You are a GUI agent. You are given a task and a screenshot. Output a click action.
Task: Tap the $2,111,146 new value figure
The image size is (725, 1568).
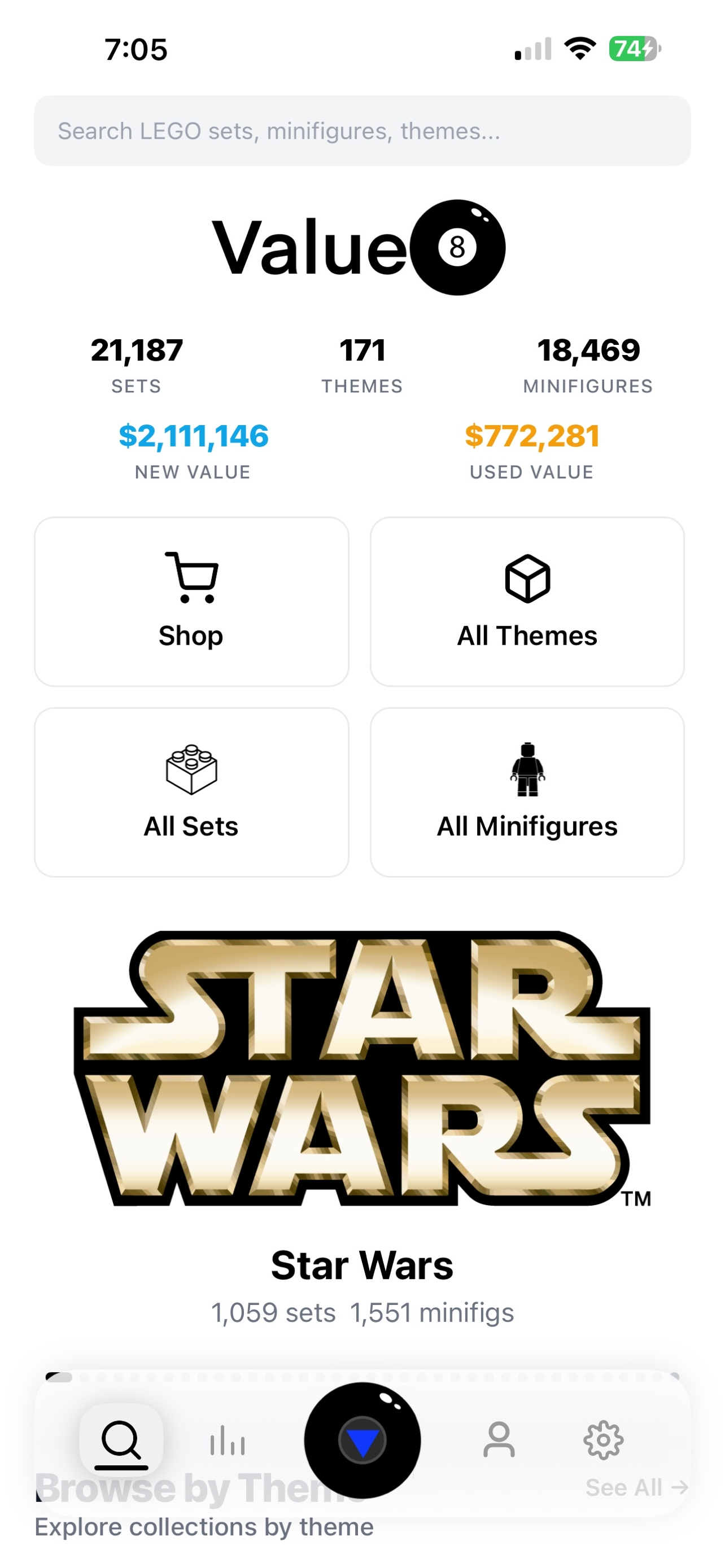coord(194,436)
